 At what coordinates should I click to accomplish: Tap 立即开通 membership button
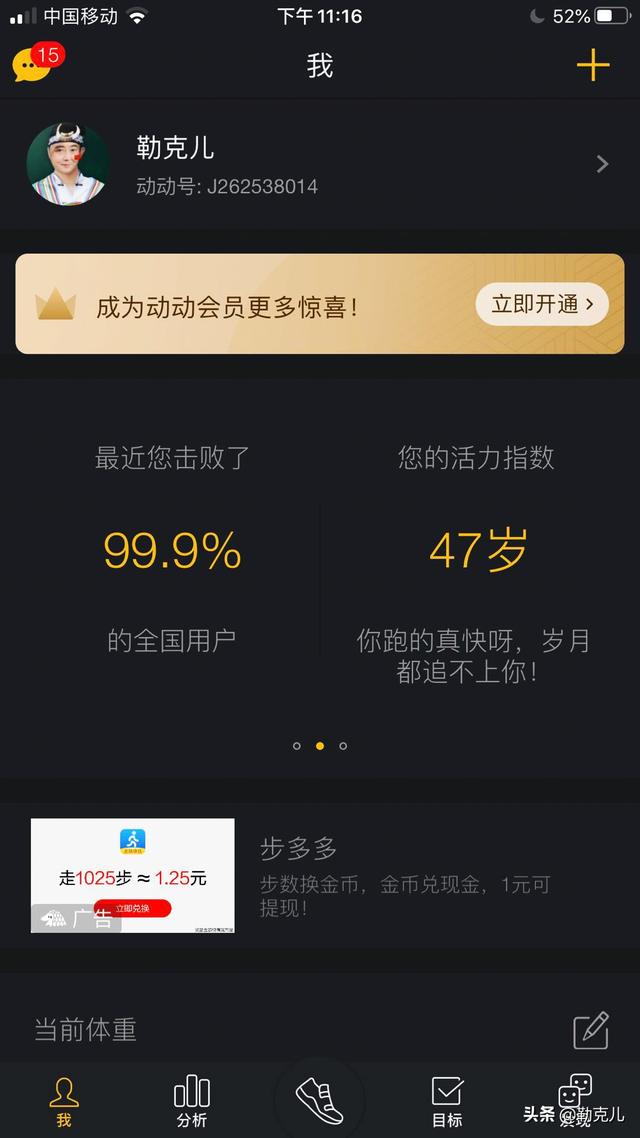point(542,304)
